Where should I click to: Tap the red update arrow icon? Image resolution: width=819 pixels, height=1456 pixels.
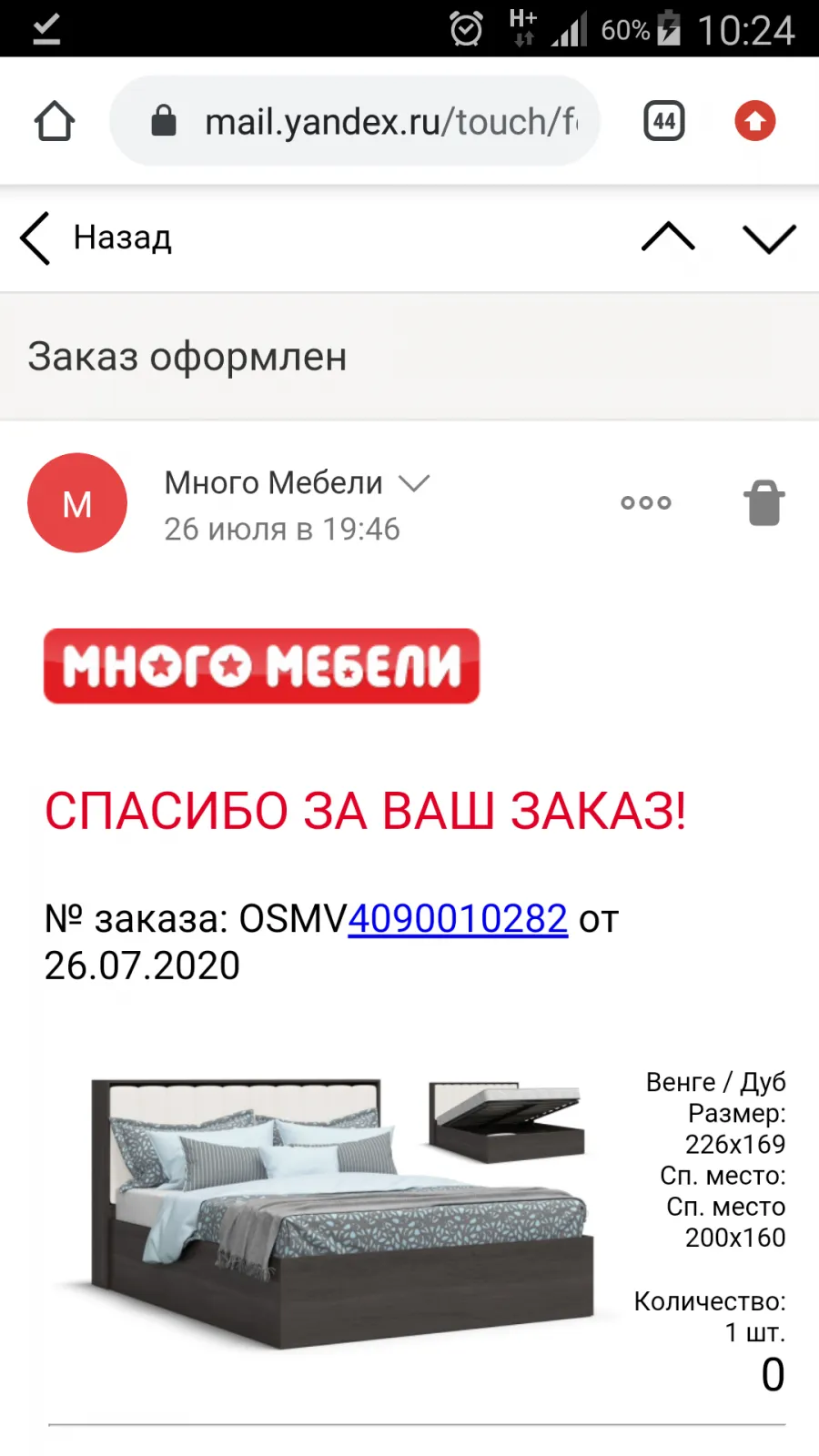[x=755, y=121]
